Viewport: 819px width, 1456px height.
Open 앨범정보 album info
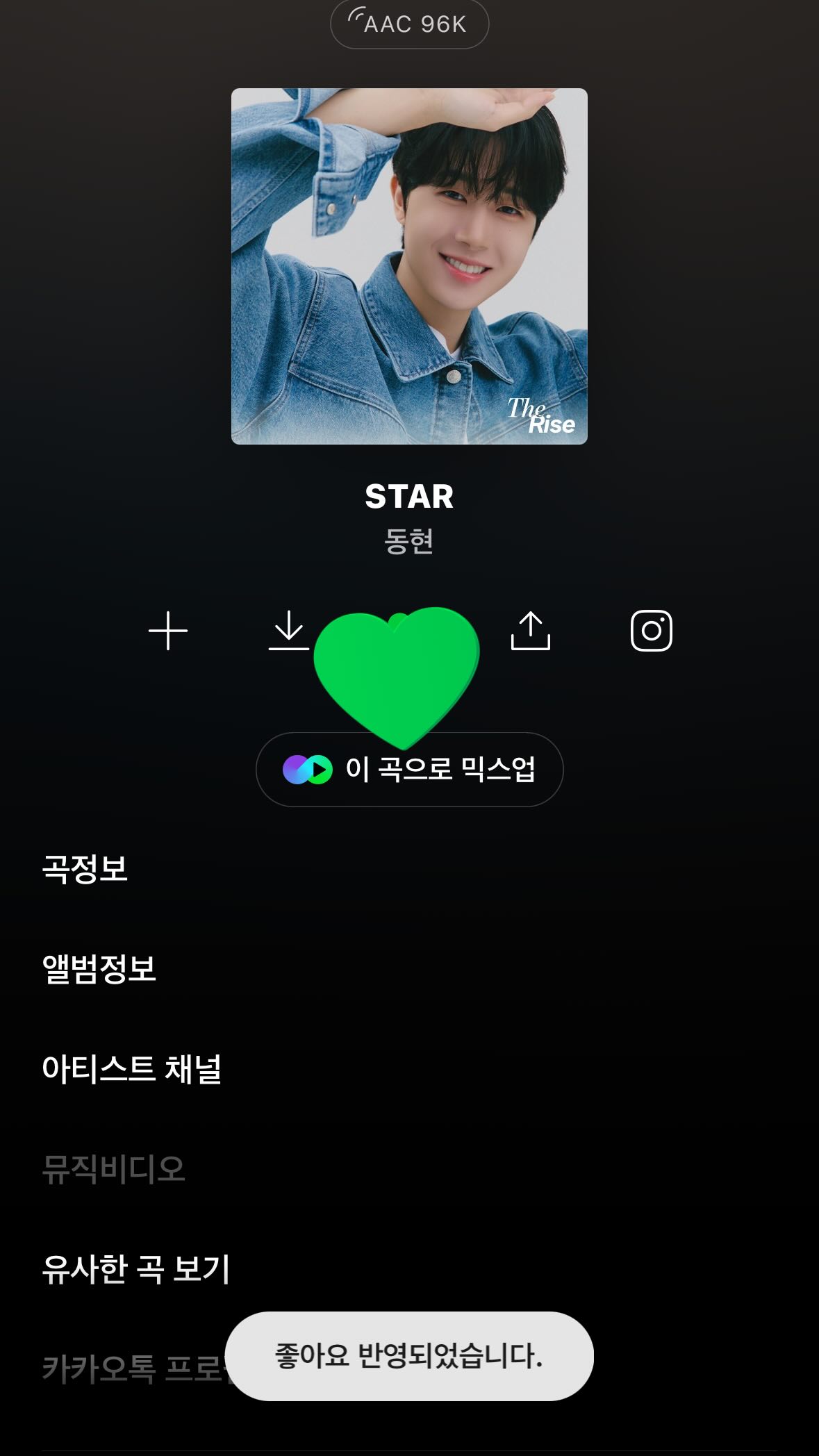point(99,968)
